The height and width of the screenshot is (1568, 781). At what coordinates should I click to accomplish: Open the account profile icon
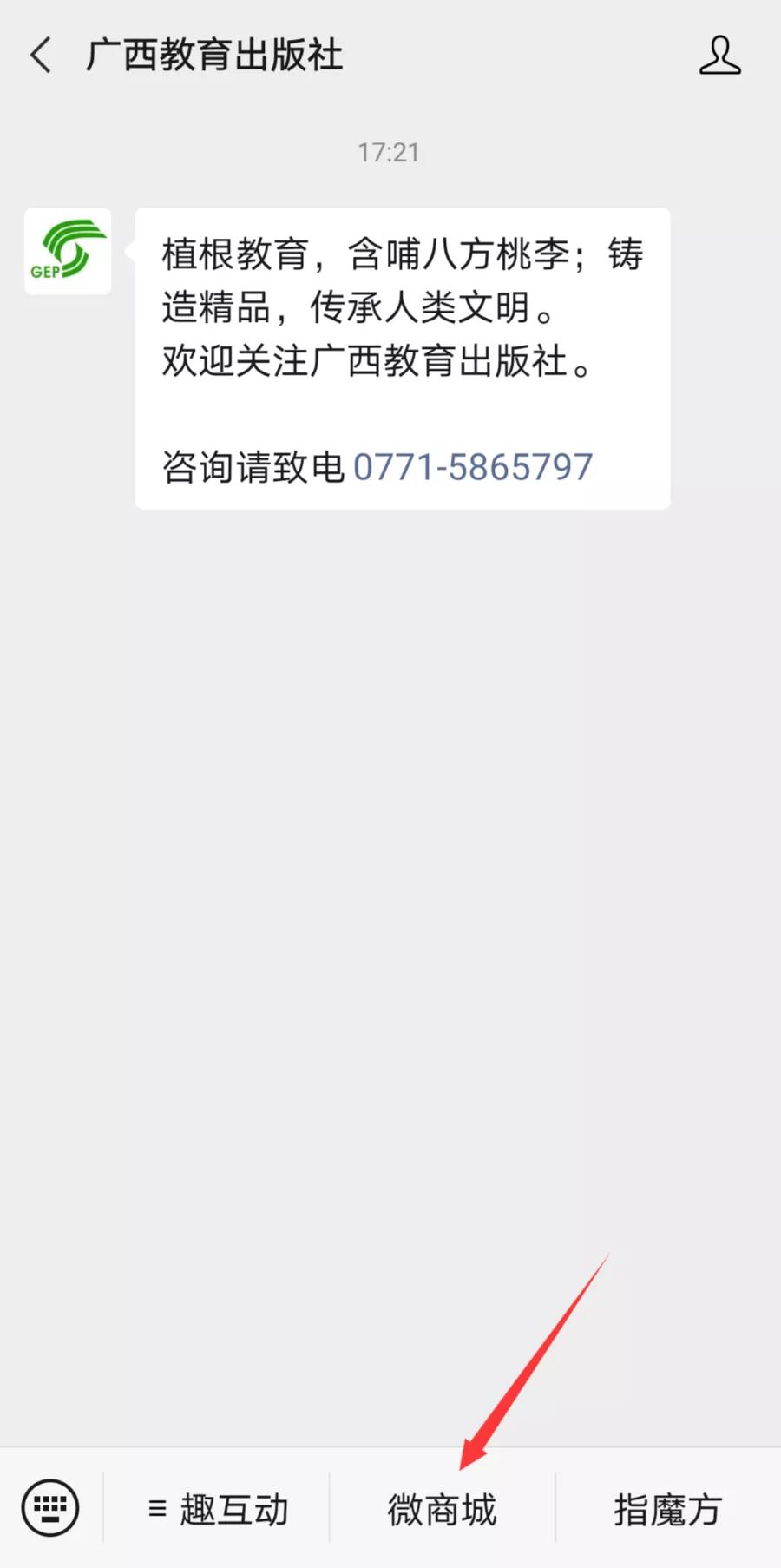click(x=719, y=55)
